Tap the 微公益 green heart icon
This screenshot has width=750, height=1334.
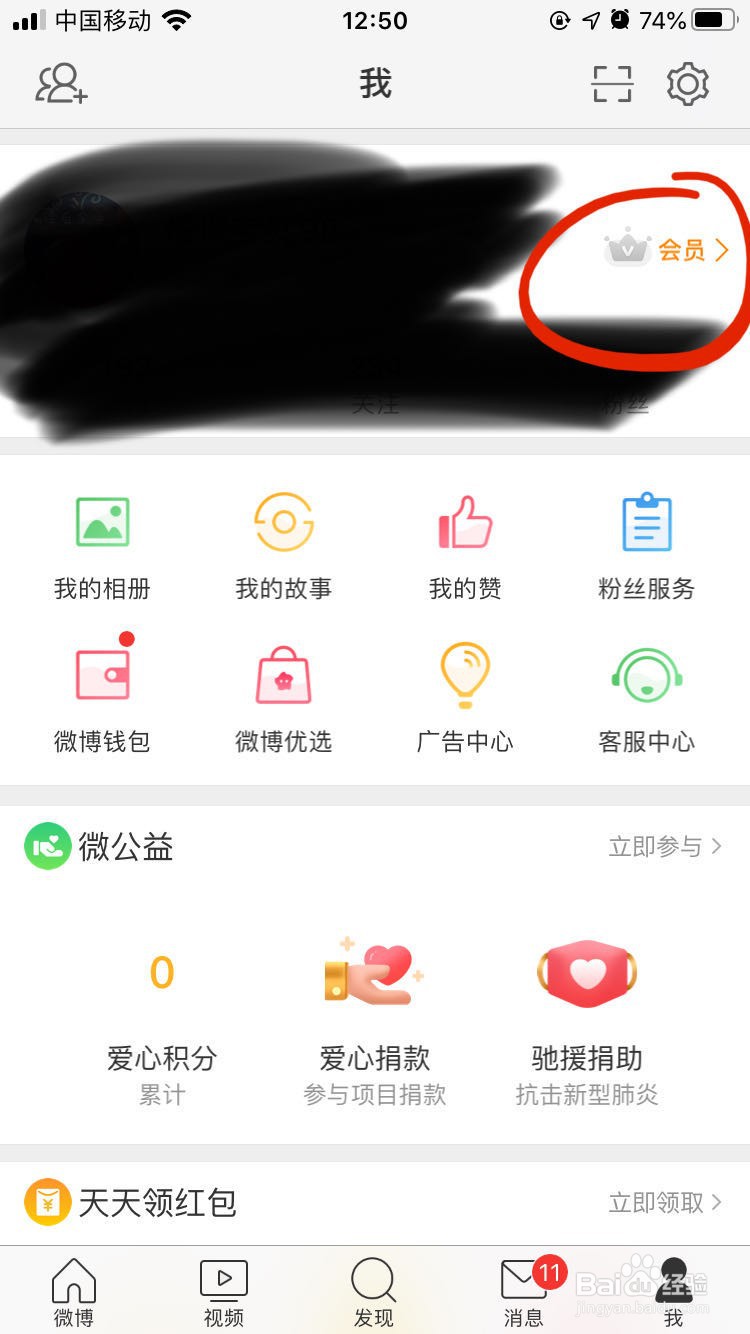43,847
